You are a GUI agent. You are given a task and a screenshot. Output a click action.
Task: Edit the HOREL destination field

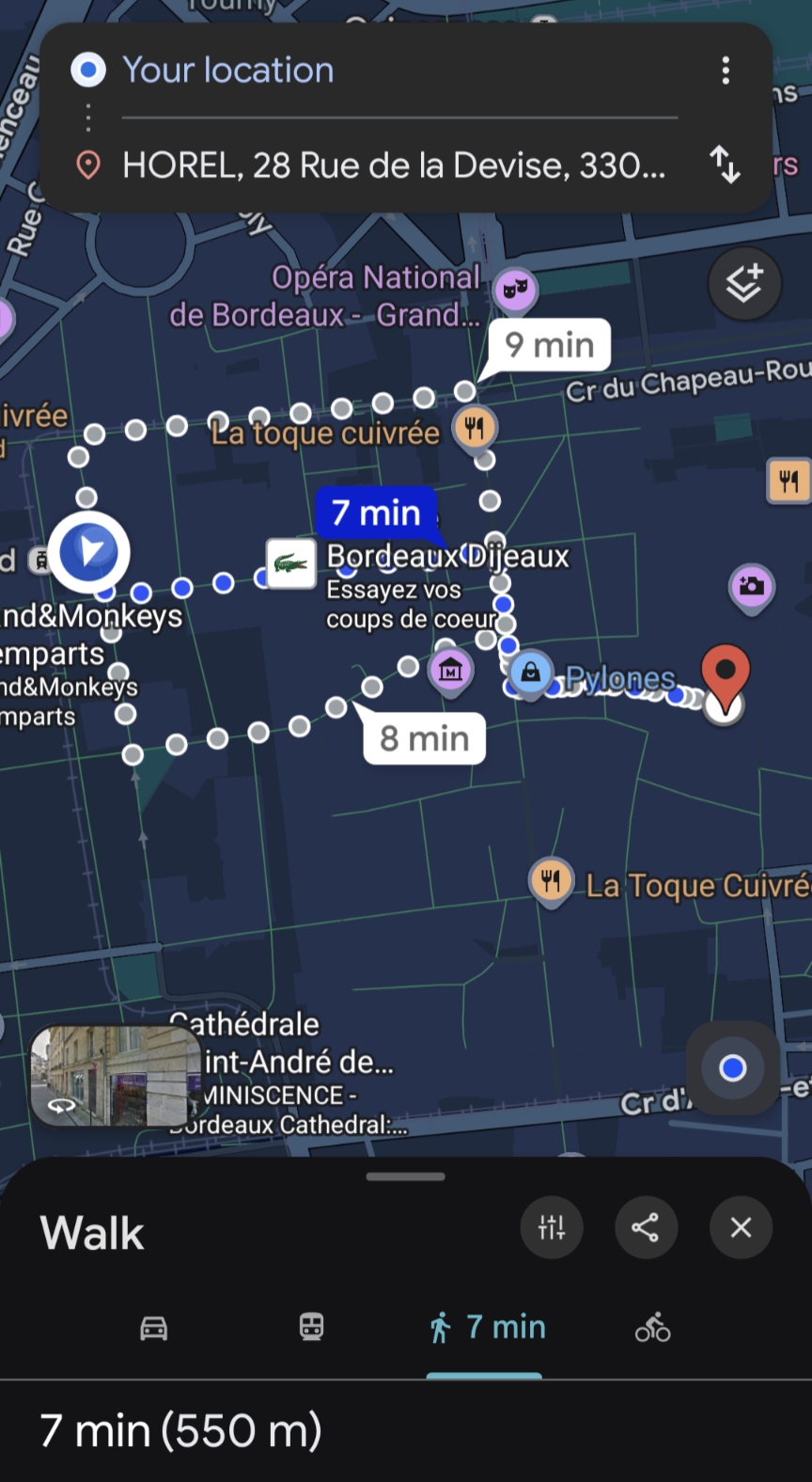pos(393,166)
